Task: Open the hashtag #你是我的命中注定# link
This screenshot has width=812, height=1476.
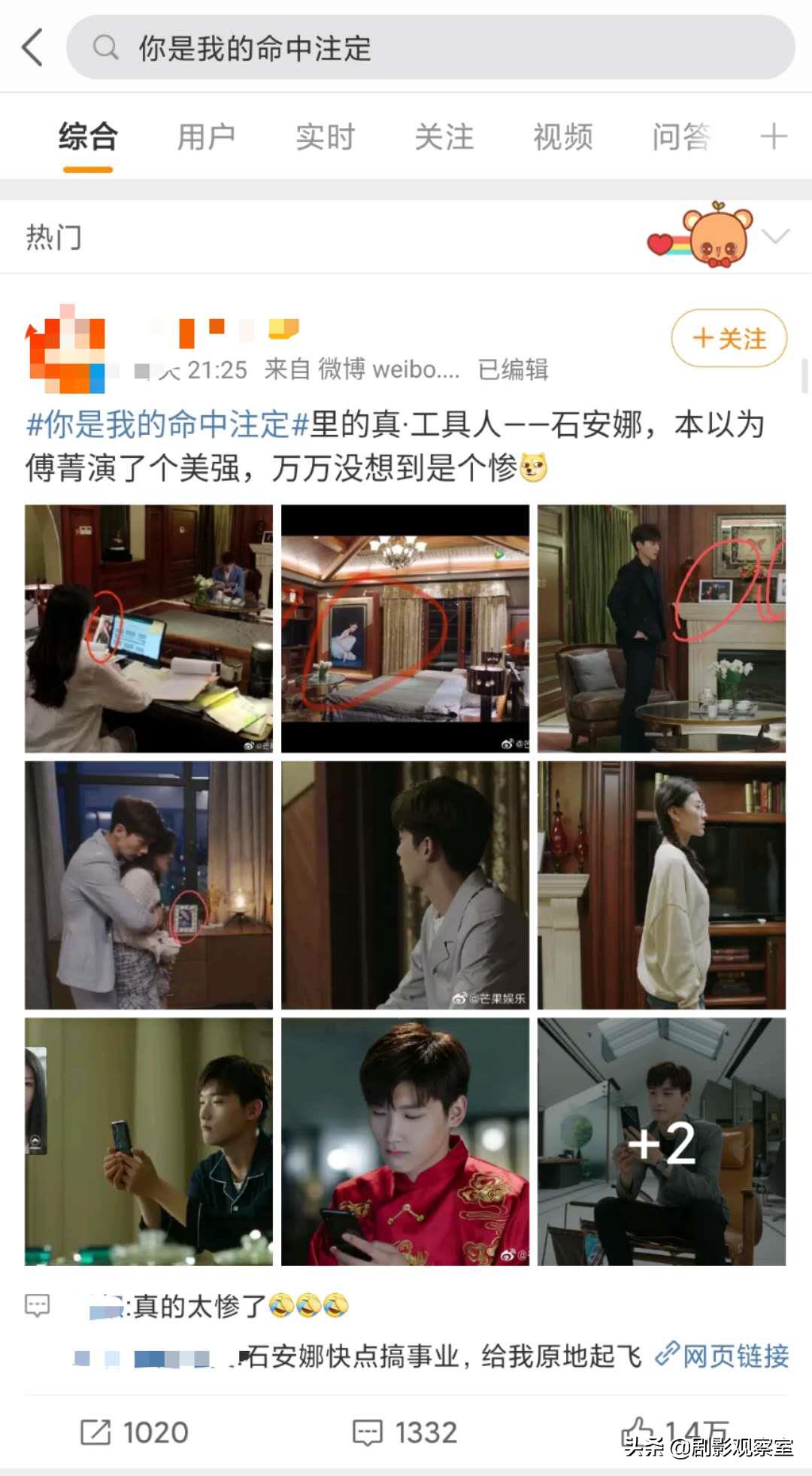Action: point(167,425)
